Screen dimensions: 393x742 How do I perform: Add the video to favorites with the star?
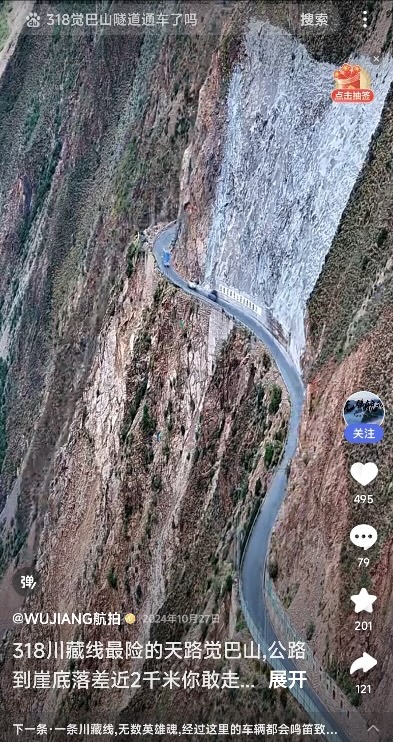[x=364, y=601]
